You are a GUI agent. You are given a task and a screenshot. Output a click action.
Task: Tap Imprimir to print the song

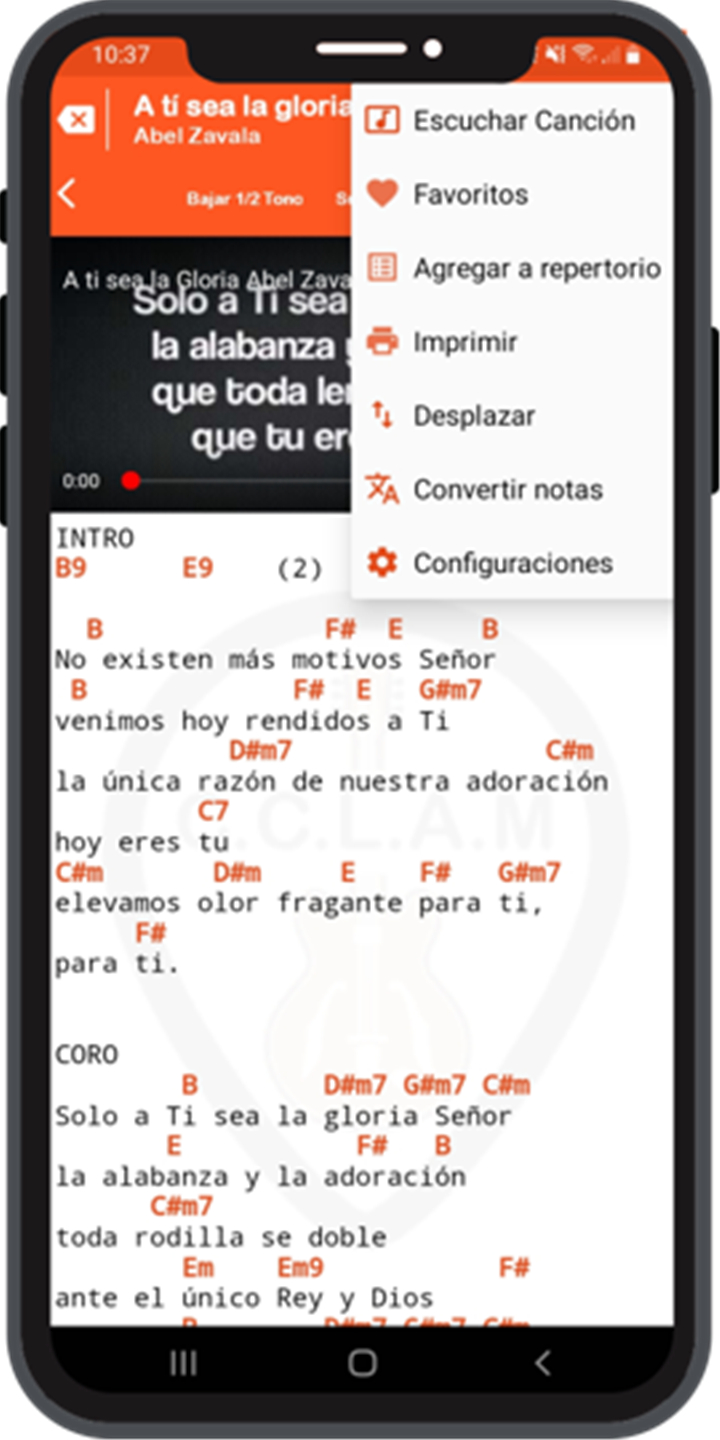tap(512, 342)
